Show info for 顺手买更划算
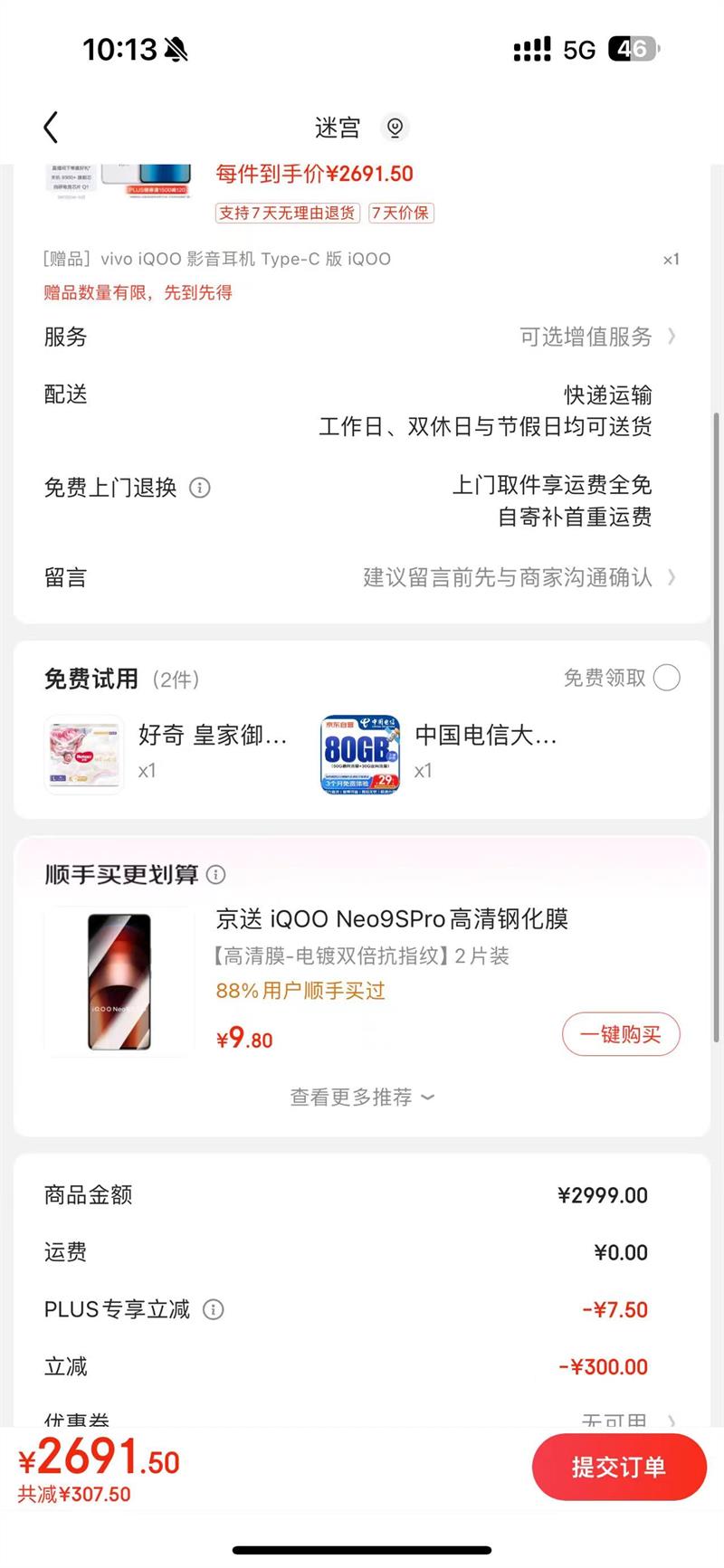Screen dimensions: 724x1568 [x=216, y=875]
